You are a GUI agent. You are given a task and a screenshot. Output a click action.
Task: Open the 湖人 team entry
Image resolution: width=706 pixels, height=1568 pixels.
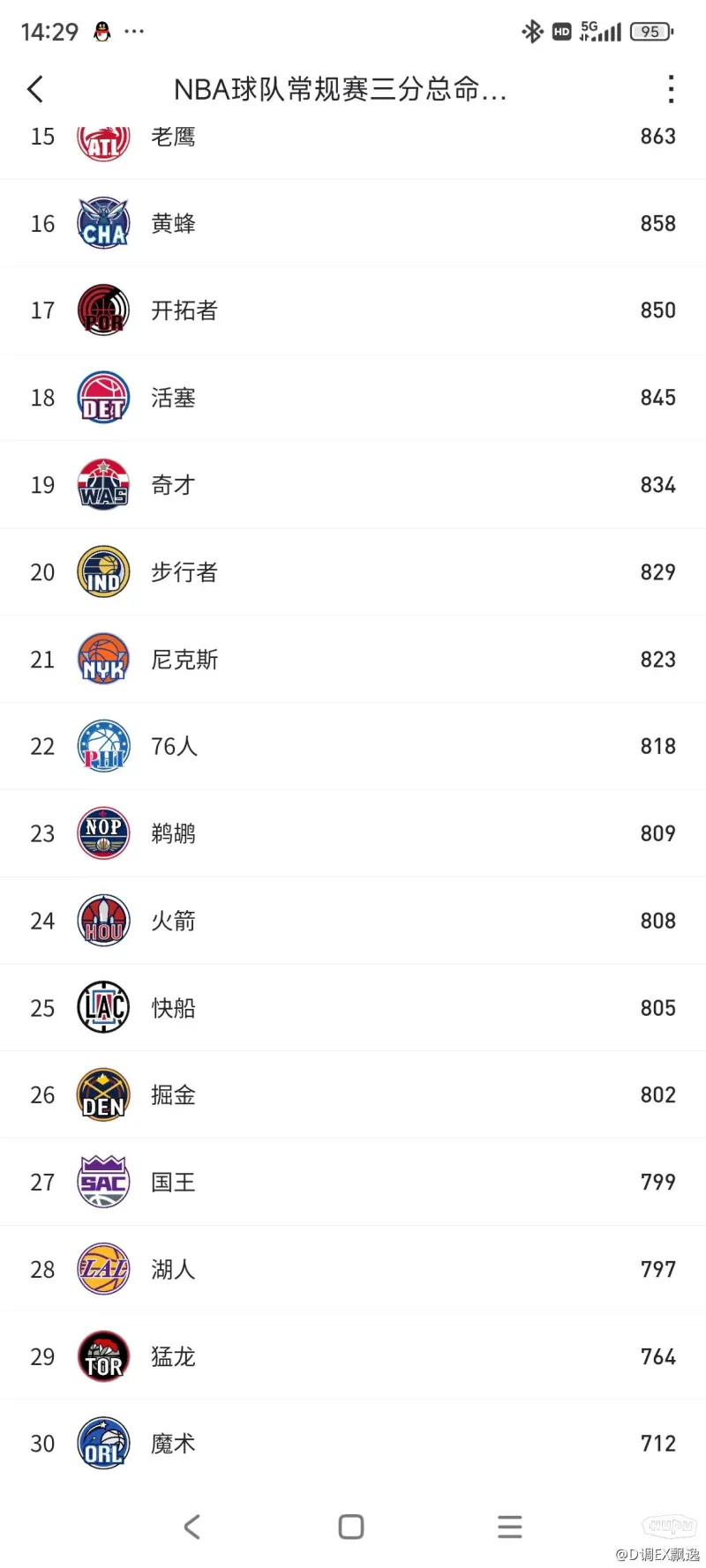[x=353, y=1269]
